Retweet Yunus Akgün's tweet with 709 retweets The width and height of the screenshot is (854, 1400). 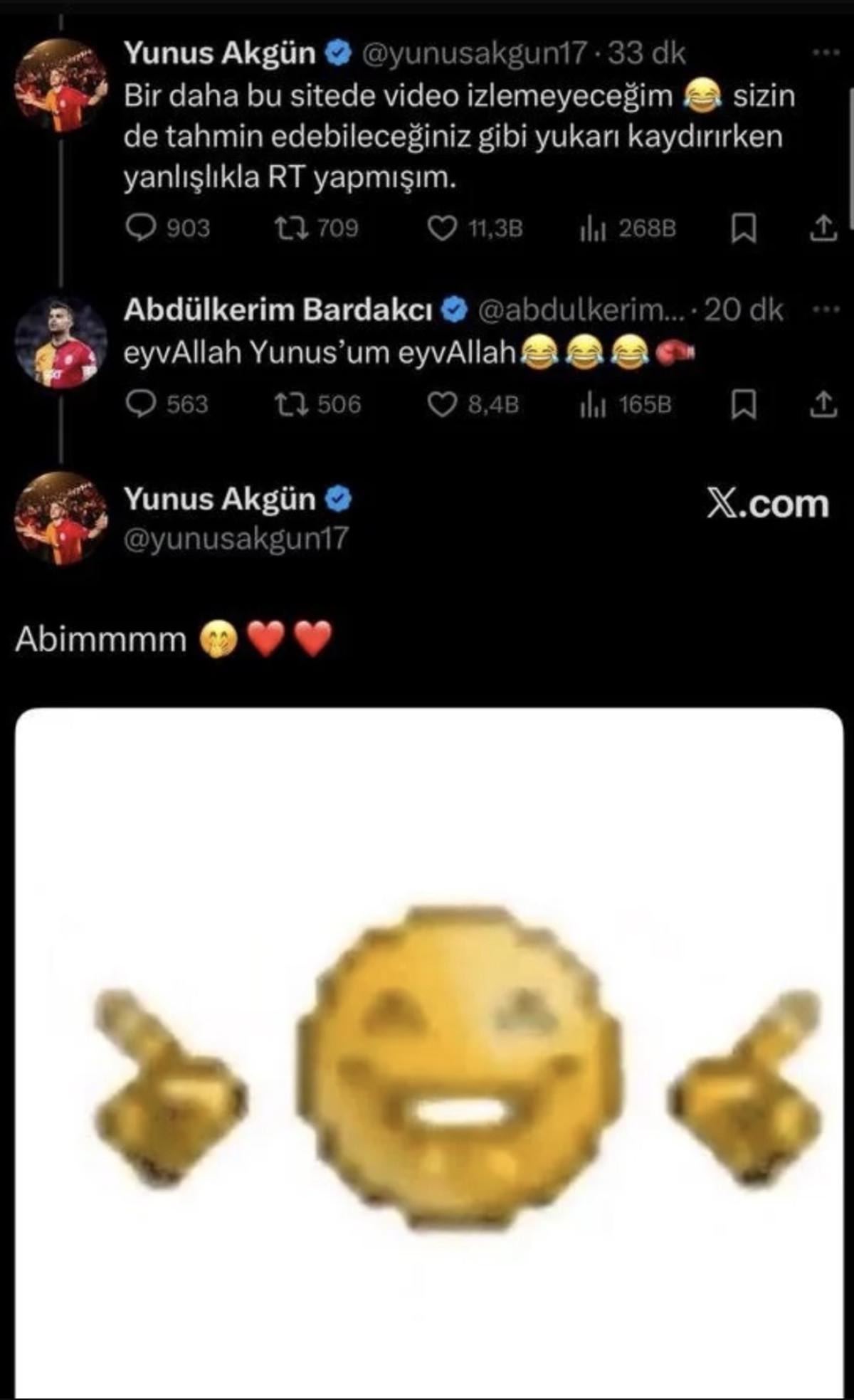pos(292,228)
